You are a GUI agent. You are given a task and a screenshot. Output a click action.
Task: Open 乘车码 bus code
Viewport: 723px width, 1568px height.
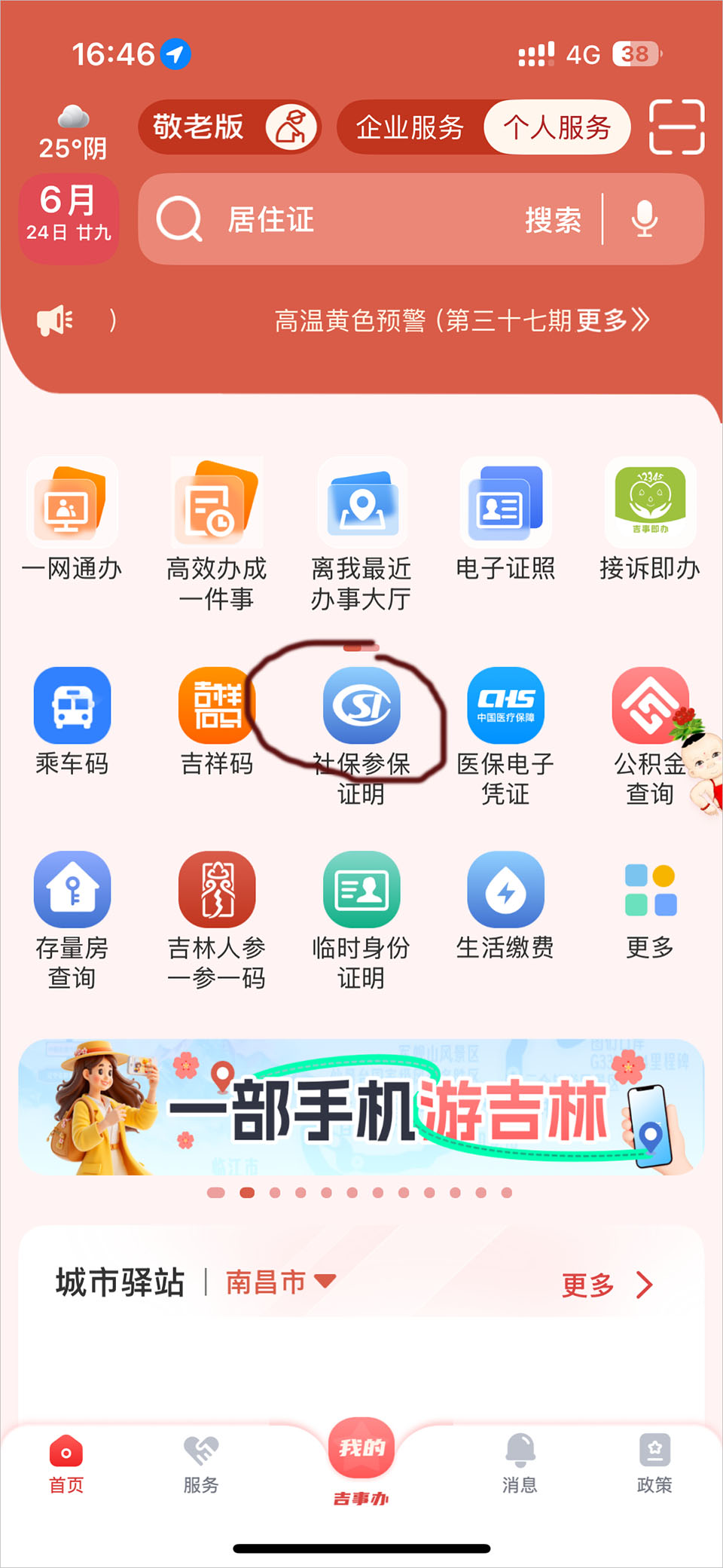coord(72,721)
